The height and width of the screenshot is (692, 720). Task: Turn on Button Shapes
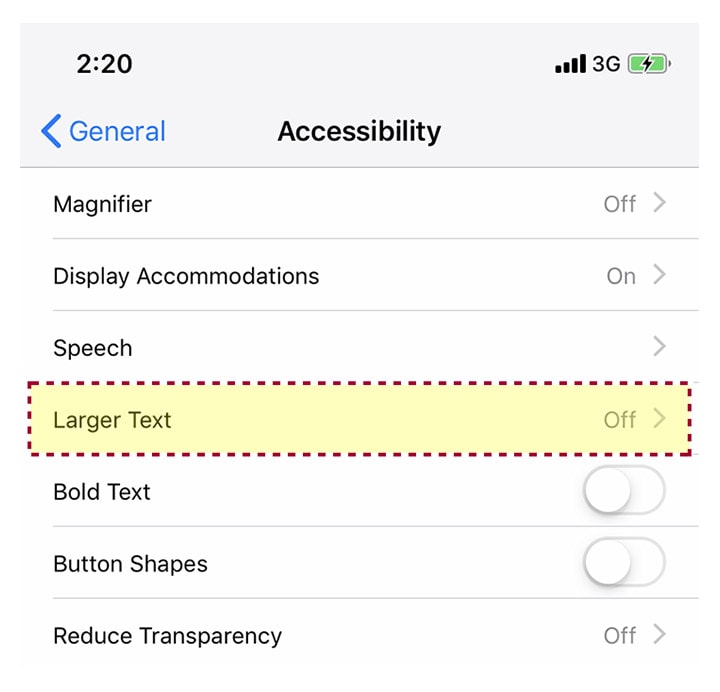click(624, 563)
